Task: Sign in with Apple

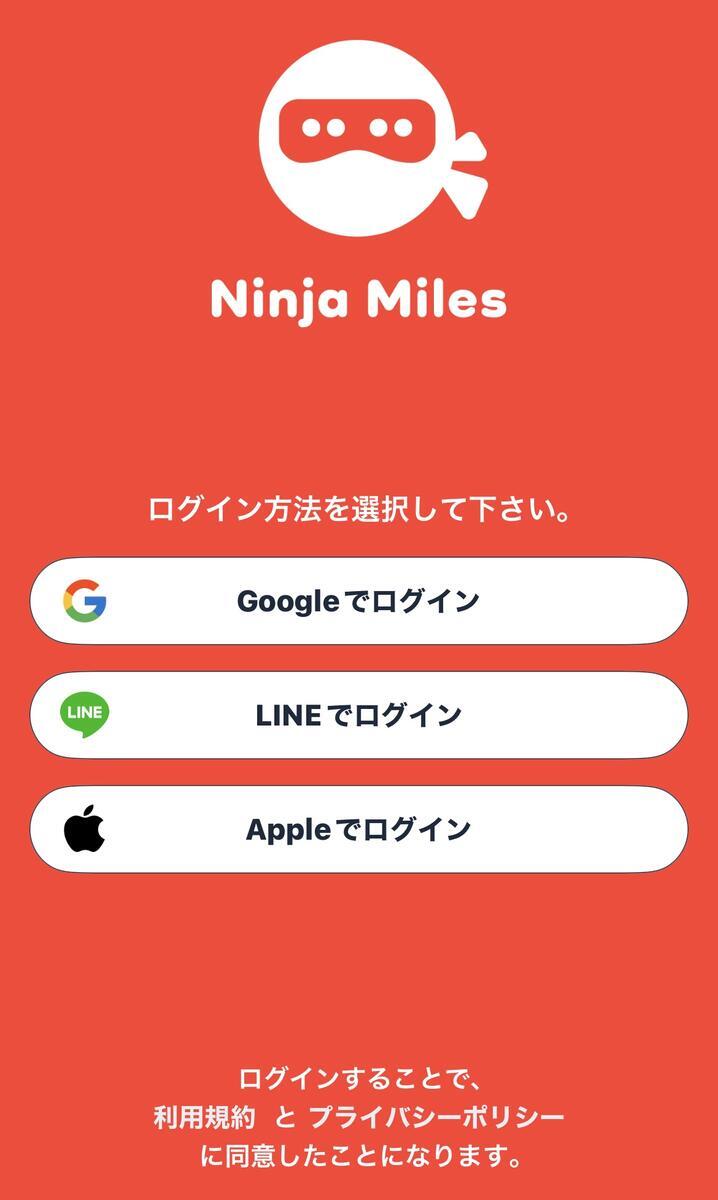Action: (x=359, y=829)
